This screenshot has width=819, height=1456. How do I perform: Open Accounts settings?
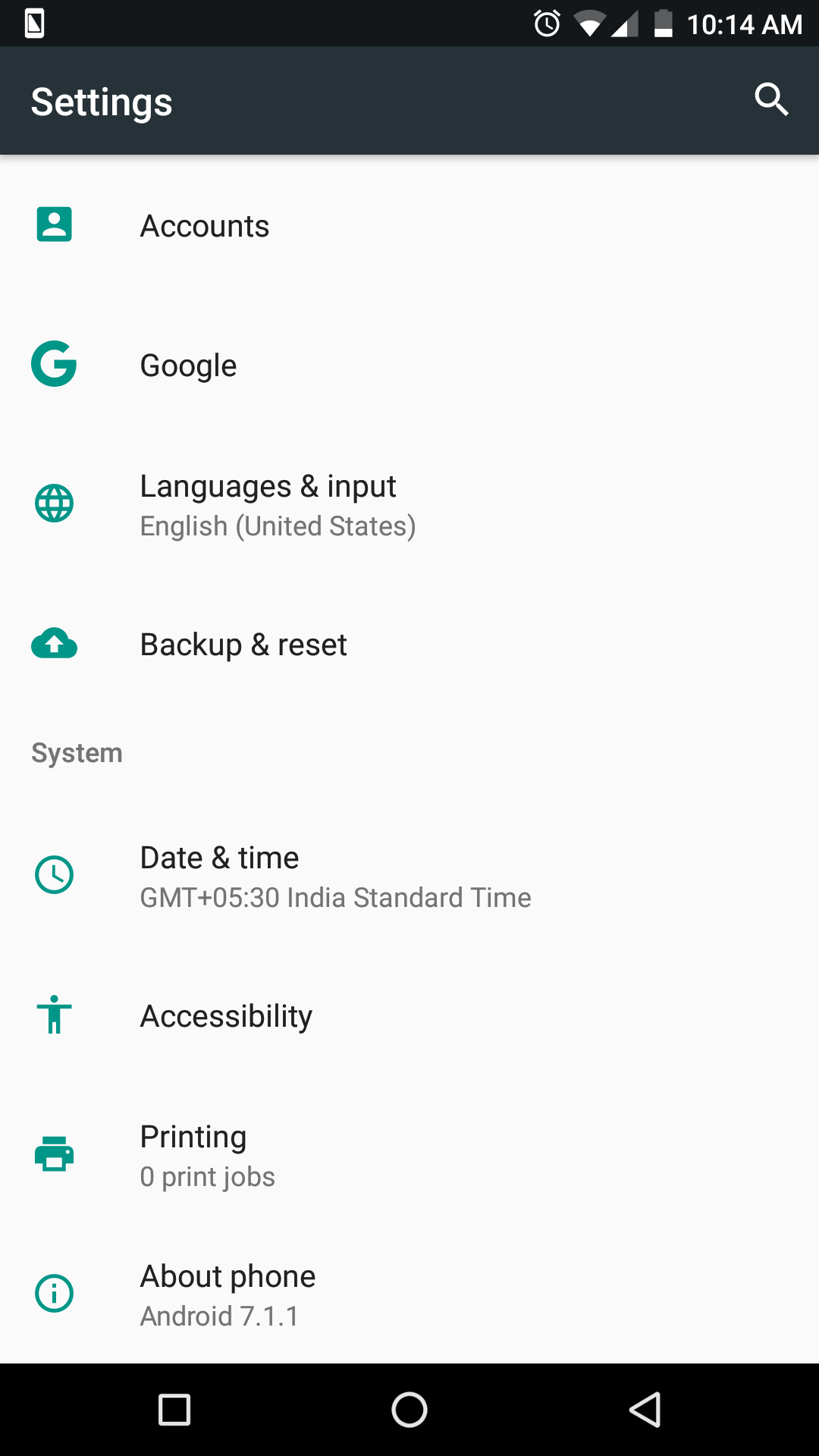pyautogui.click(x=409, y=225)
